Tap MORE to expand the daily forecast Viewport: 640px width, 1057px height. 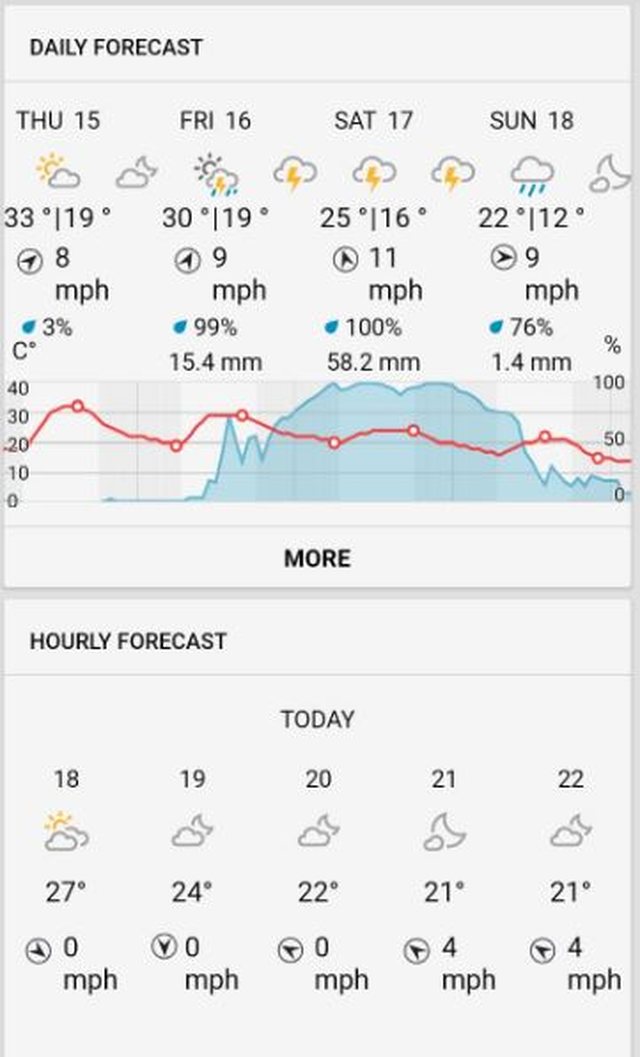point(317,558)
